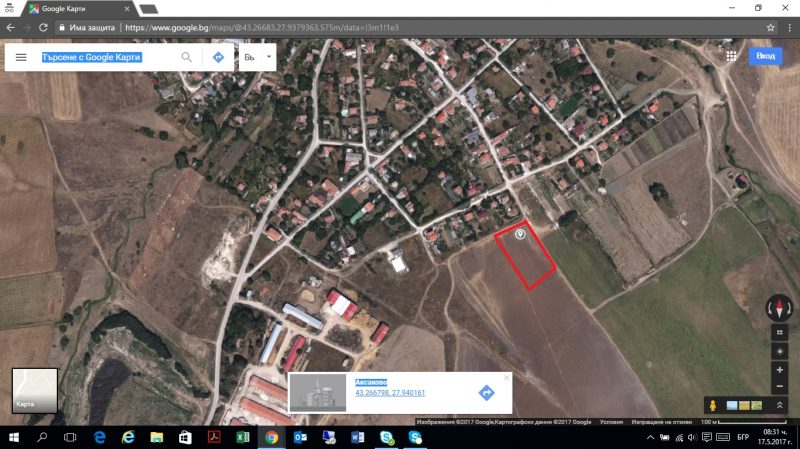Open the Google Maps hamburger menu
Viewport: 800px width, 449px height.
(x=21, y=58)
